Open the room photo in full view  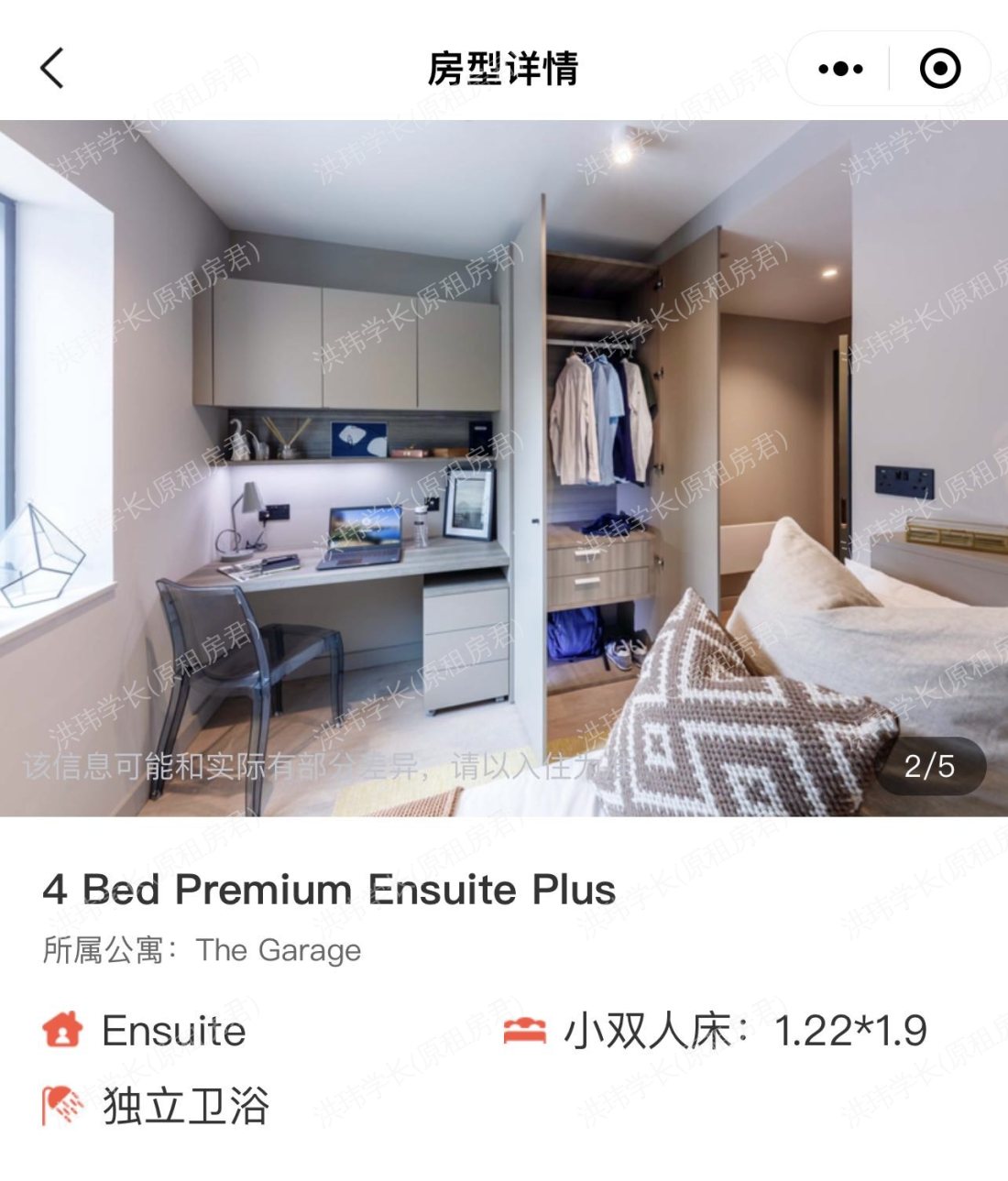point(504,467)
